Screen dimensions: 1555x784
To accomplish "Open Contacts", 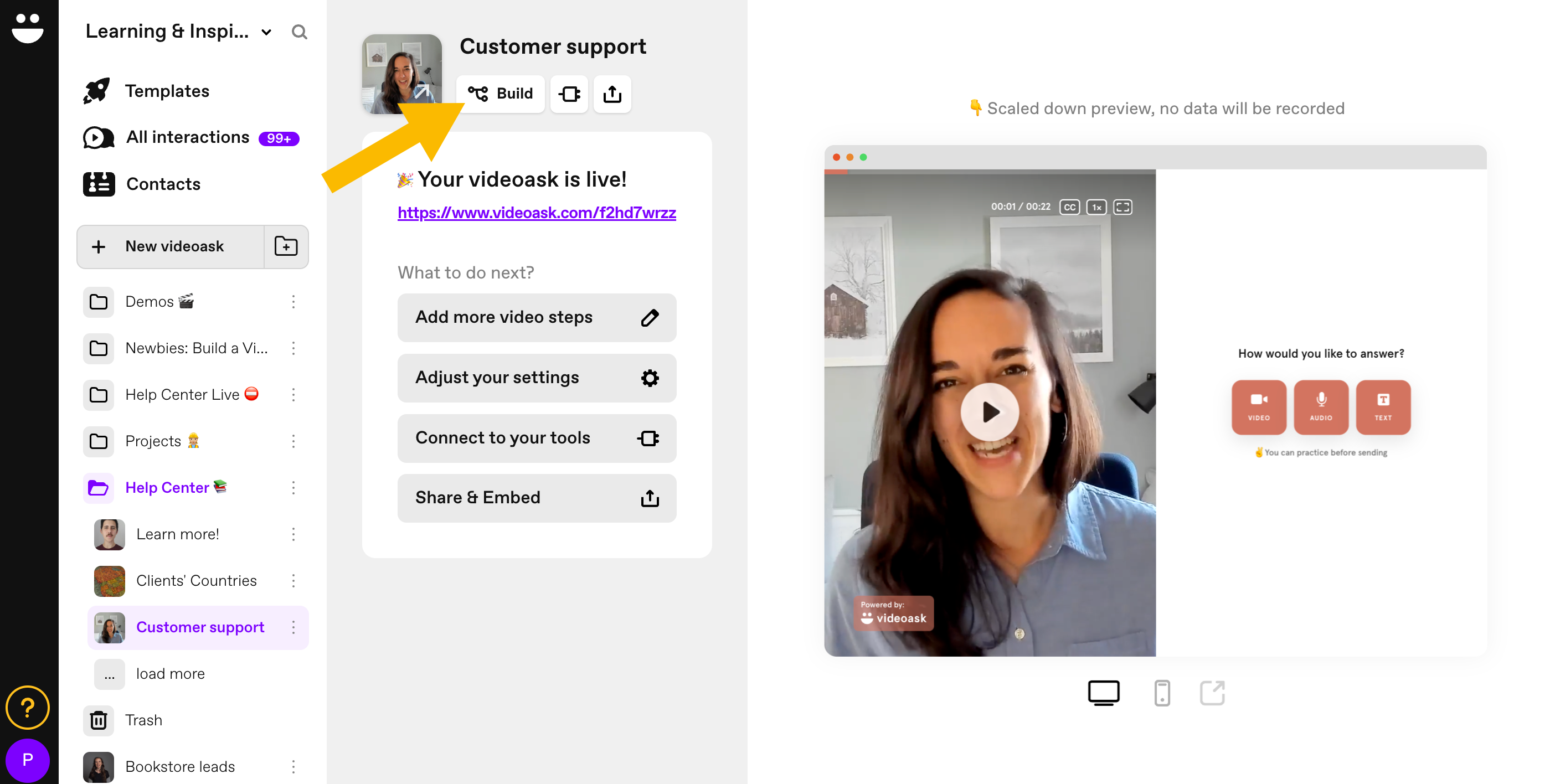I will 163,184.
